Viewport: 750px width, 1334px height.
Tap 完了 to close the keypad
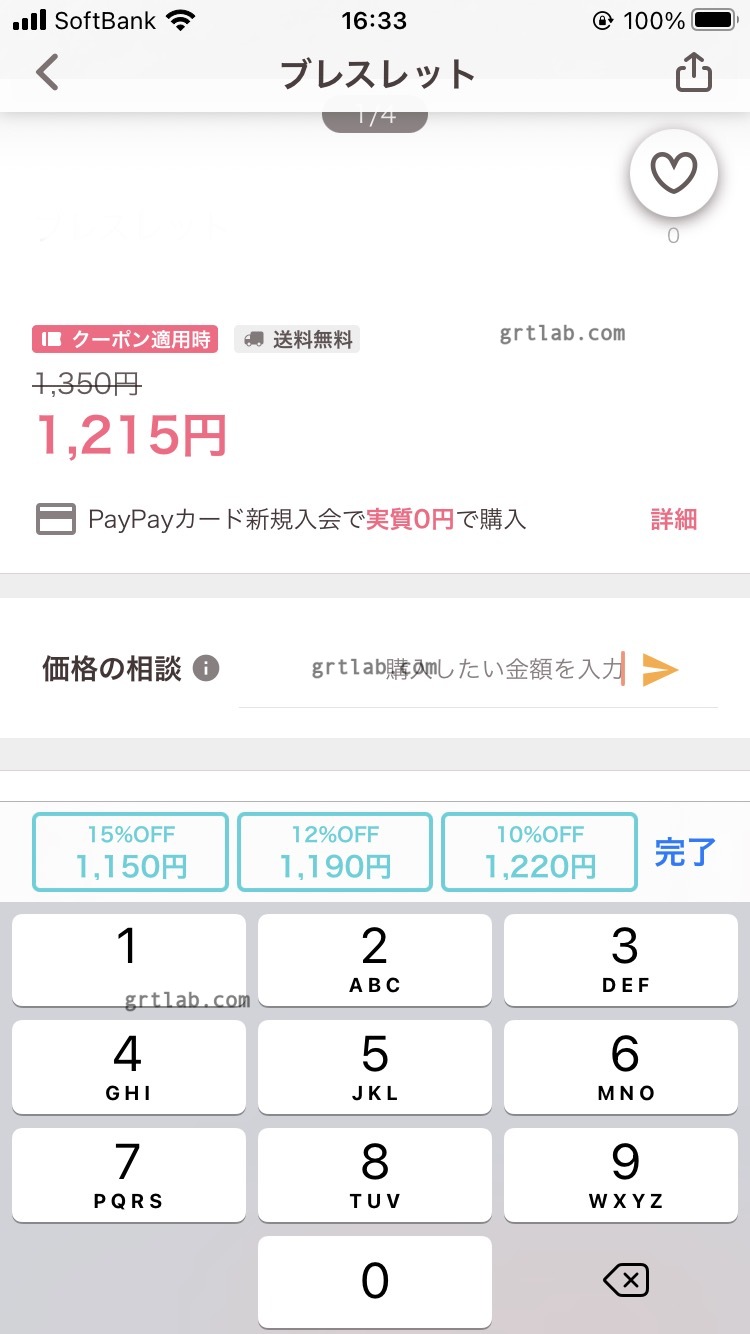(685, 852)
